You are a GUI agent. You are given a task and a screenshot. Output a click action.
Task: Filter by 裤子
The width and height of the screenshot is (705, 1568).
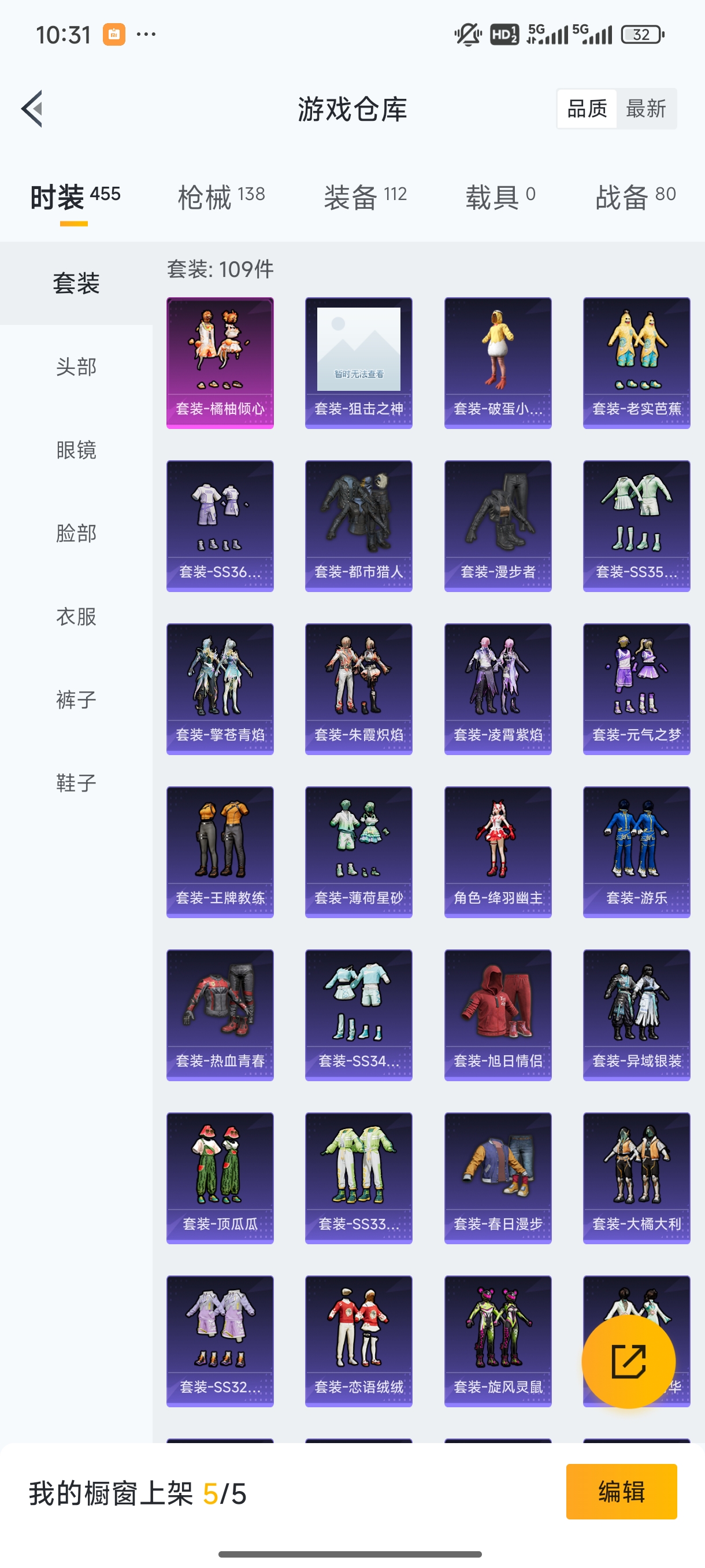[x=76, y=700]
